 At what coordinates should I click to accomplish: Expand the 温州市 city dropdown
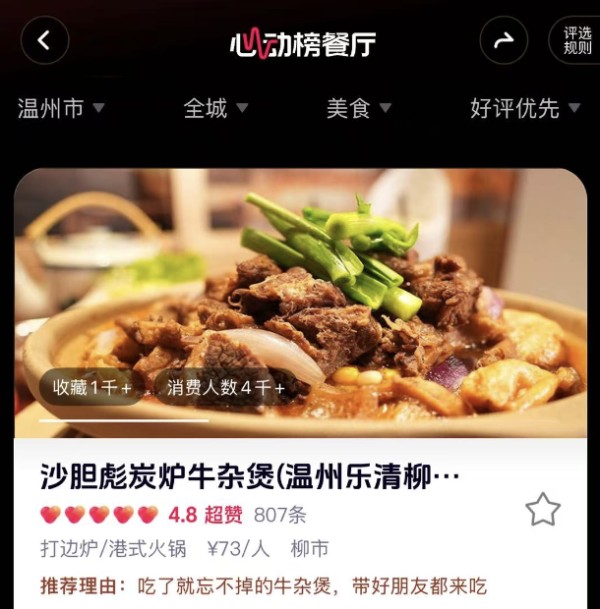coord(61,108)
